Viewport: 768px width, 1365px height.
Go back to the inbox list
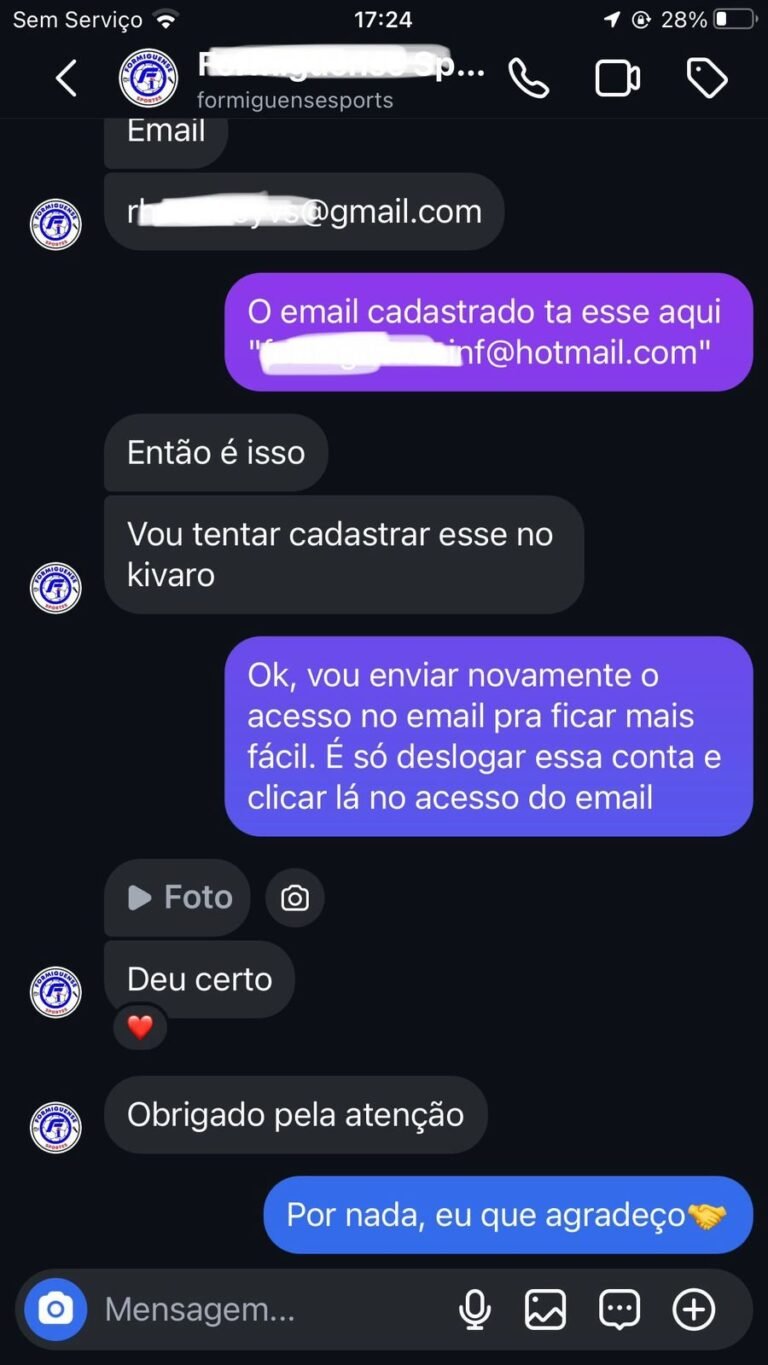click(x=66, y=78)
